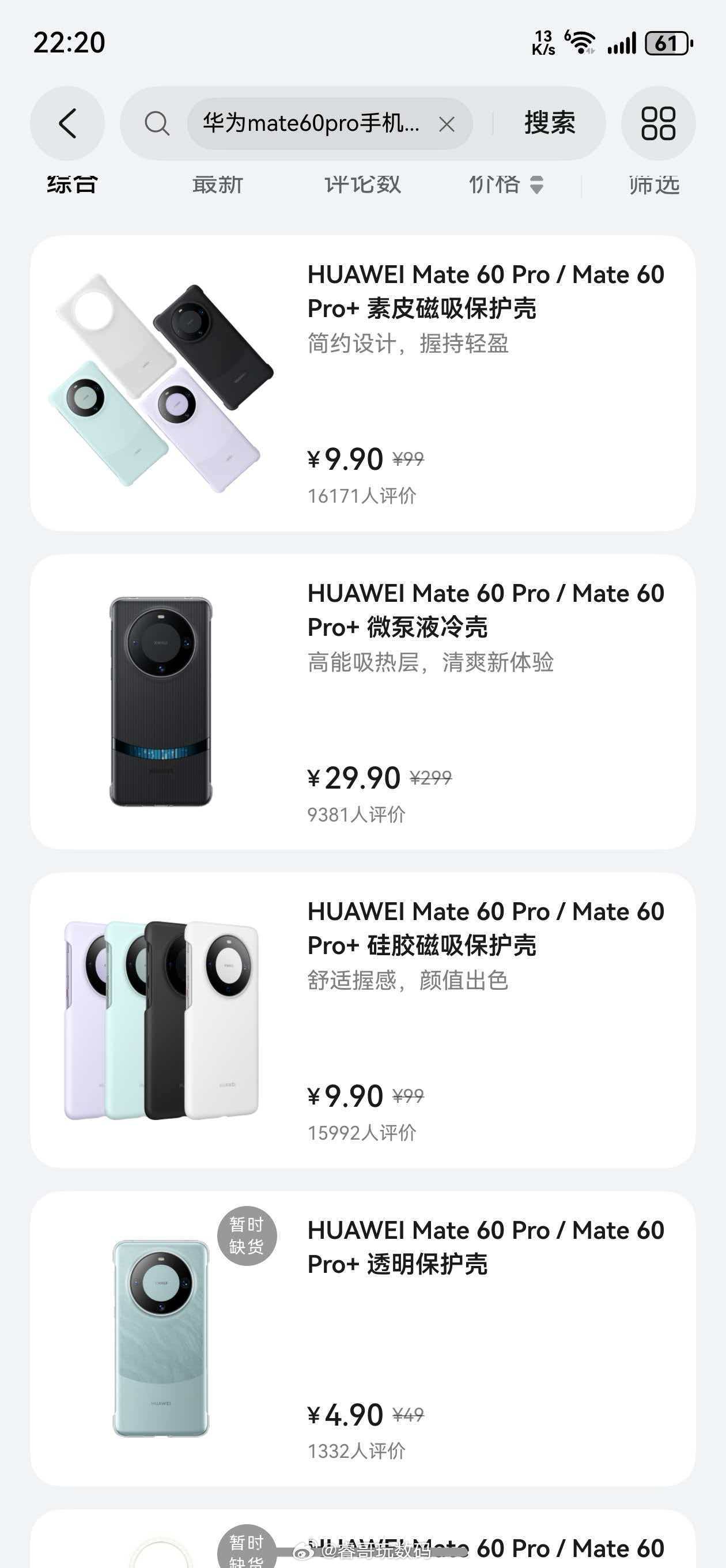
Task: Open the grid view icon beside 搜索
Action: [659, 123]
